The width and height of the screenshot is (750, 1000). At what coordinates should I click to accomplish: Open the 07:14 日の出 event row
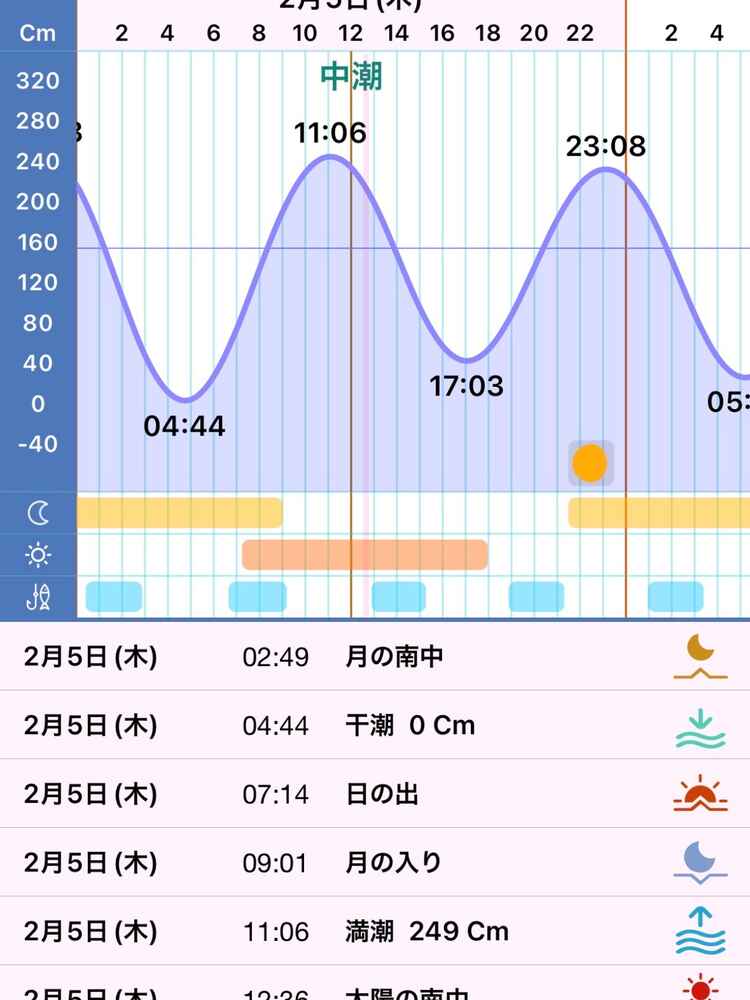pyautogui.click(x=375, y=794)
